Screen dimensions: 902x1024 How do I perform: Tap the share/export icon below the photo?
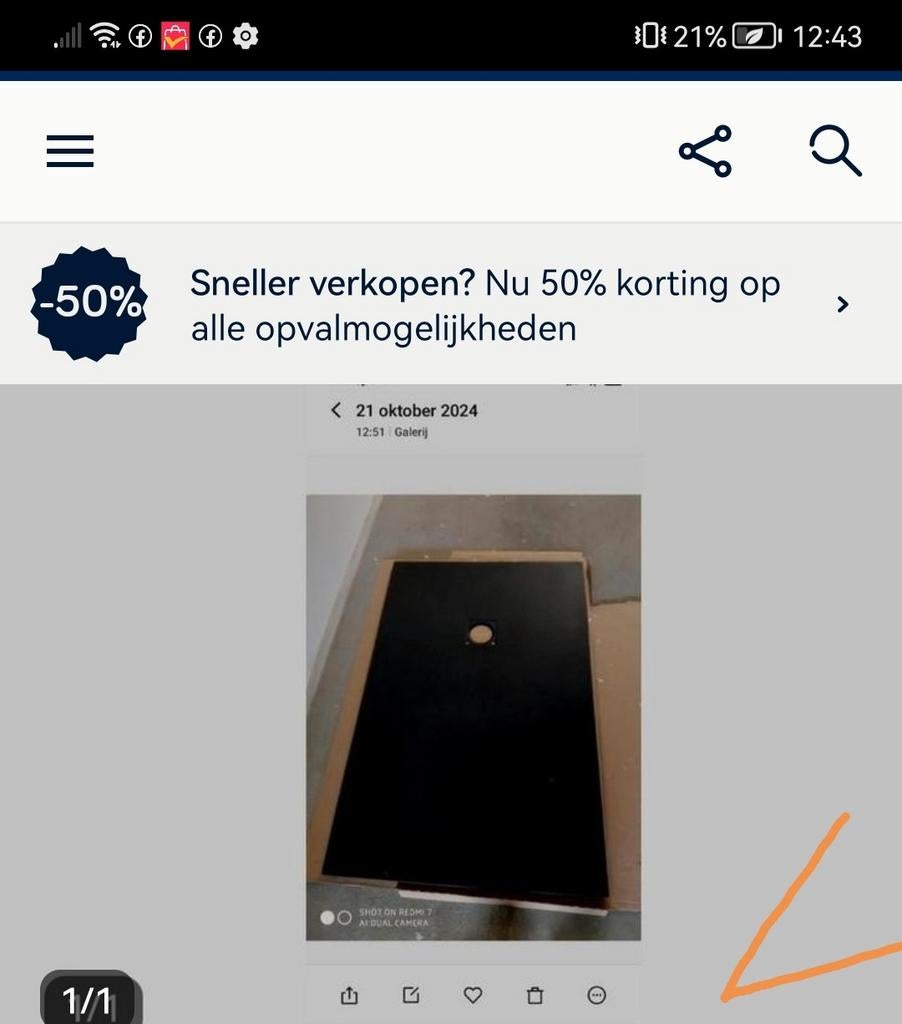[x=348, y=995]
